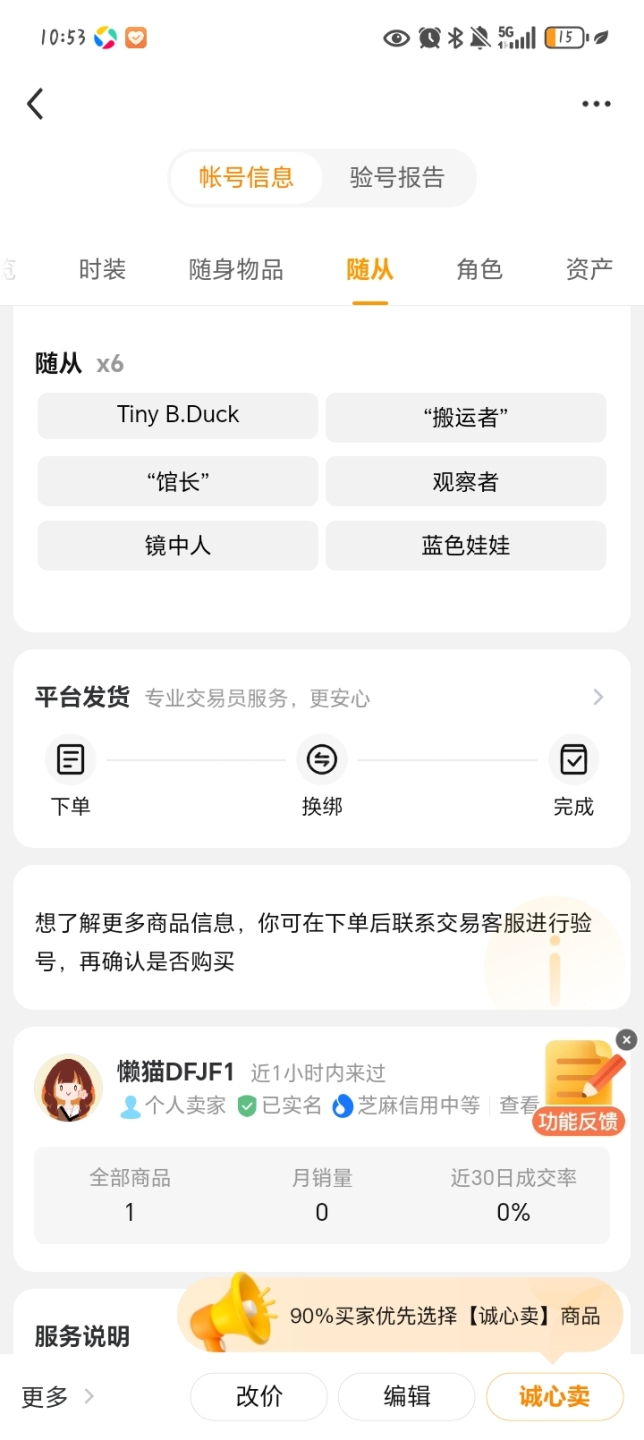Select the 角色 tab

click(x=479, y=269)
